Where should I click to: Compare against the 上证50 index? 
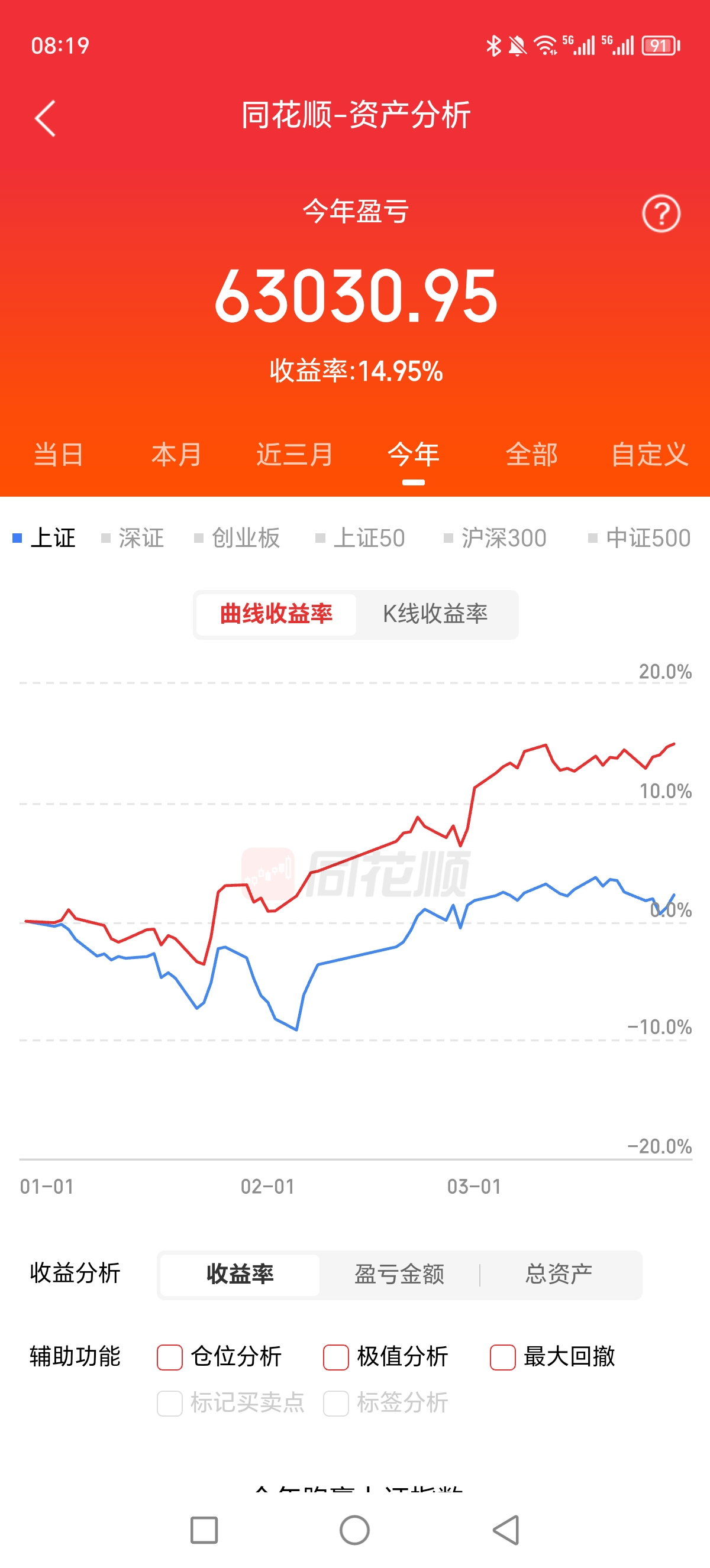[360, 538]
